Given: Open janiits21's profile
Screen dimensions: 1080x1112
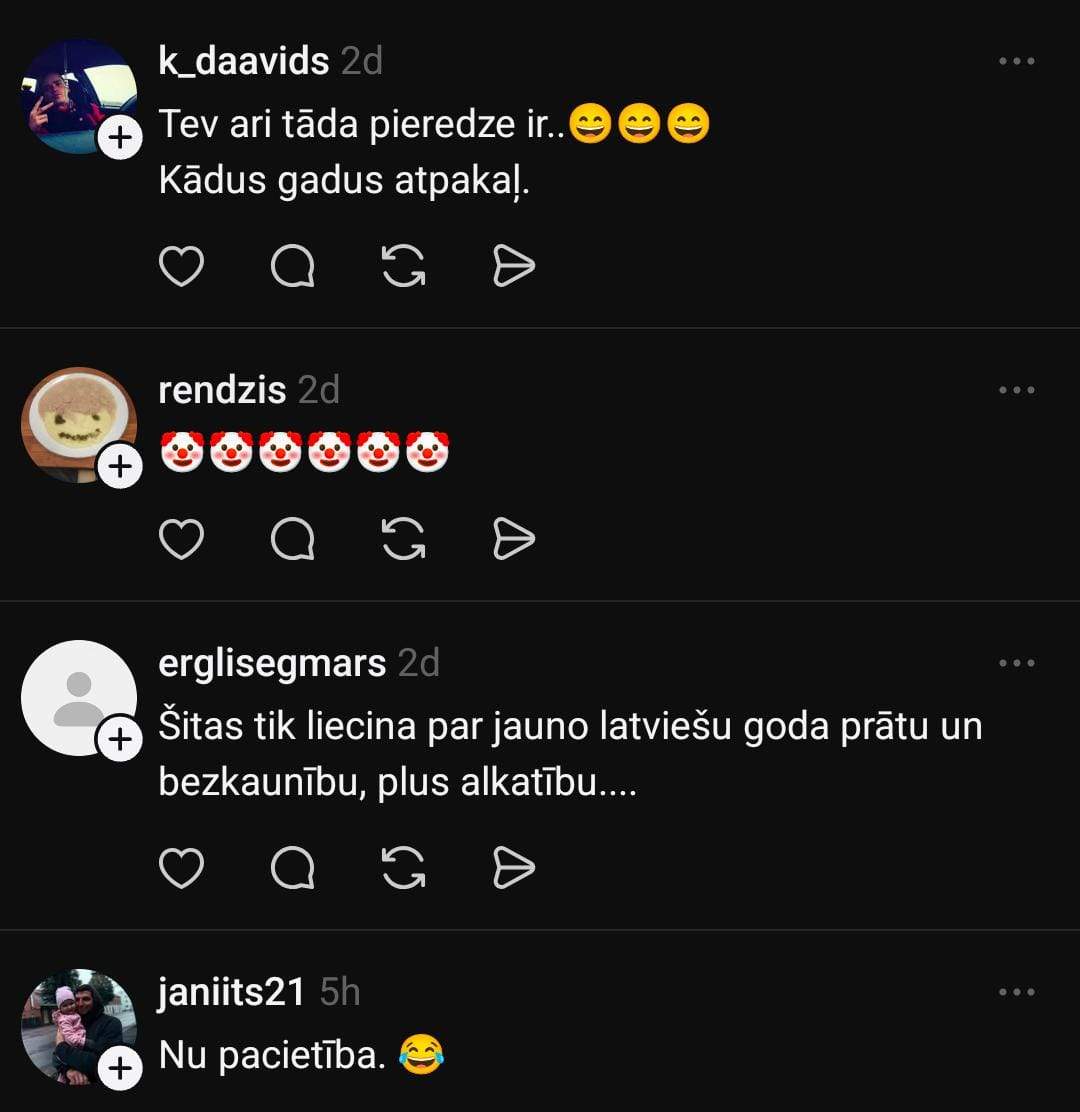Looking at the screenshot, I should click(x=231, y=992).
